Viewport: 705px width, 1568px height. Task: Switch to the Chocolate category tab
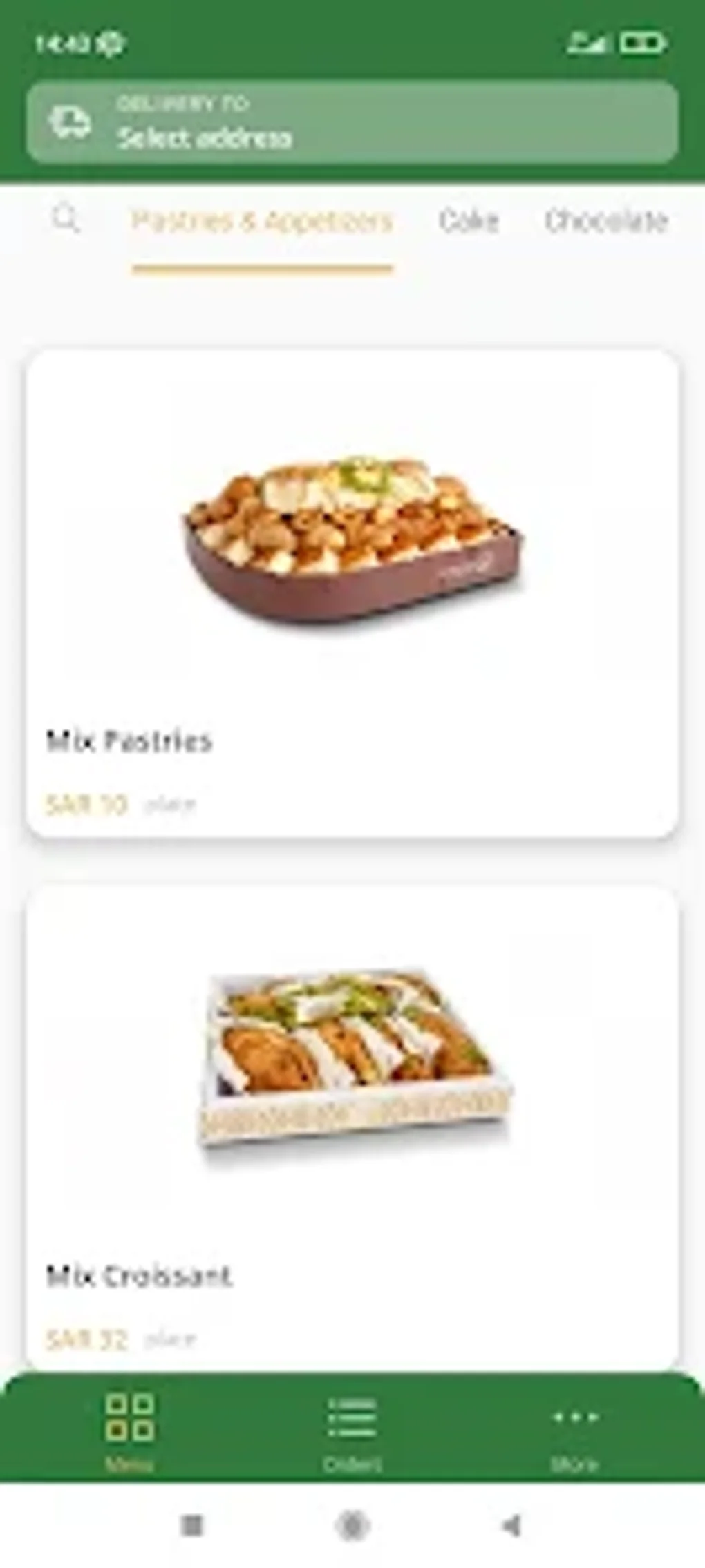pyautogui.click(x=605, y=221)
